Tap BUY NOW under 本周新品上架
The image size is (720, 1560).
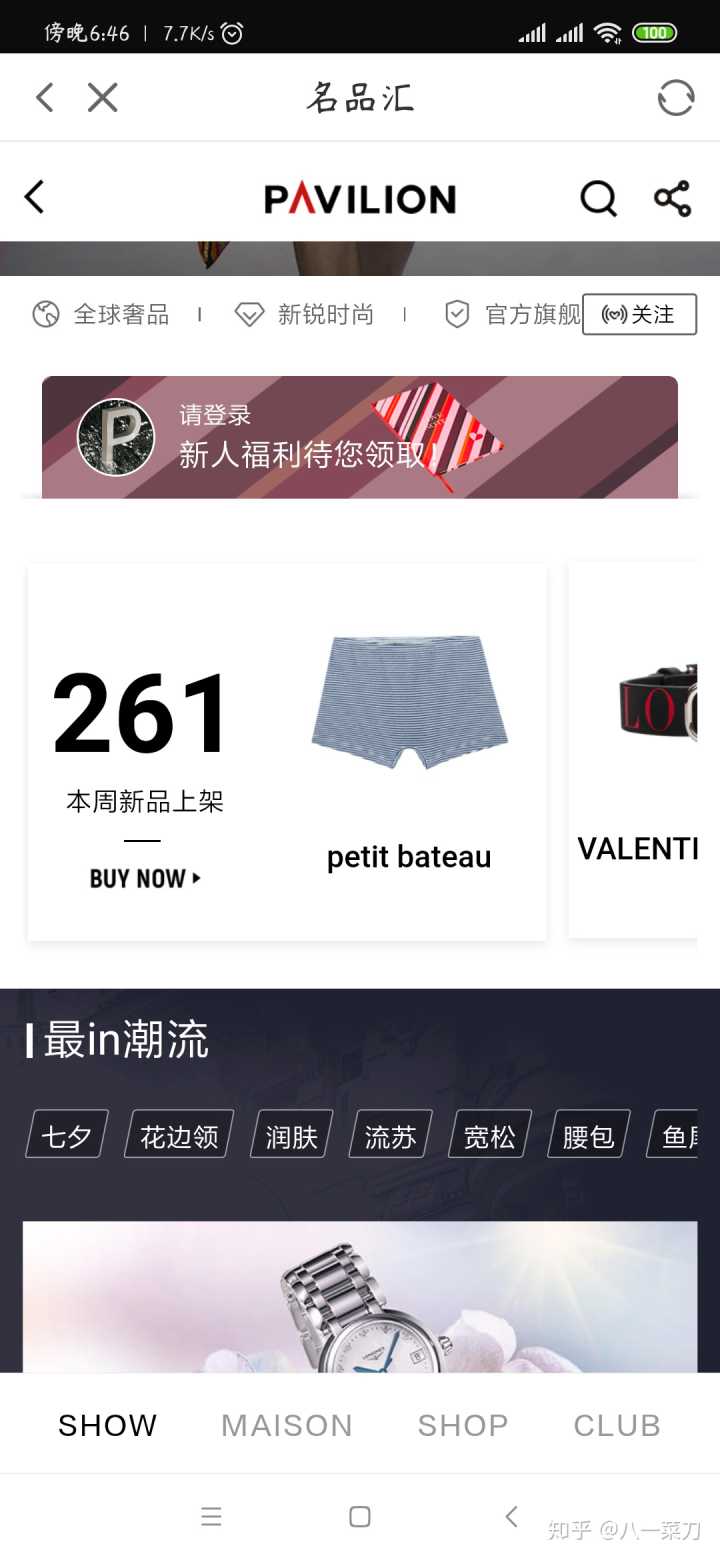click(x=145, y=878)
